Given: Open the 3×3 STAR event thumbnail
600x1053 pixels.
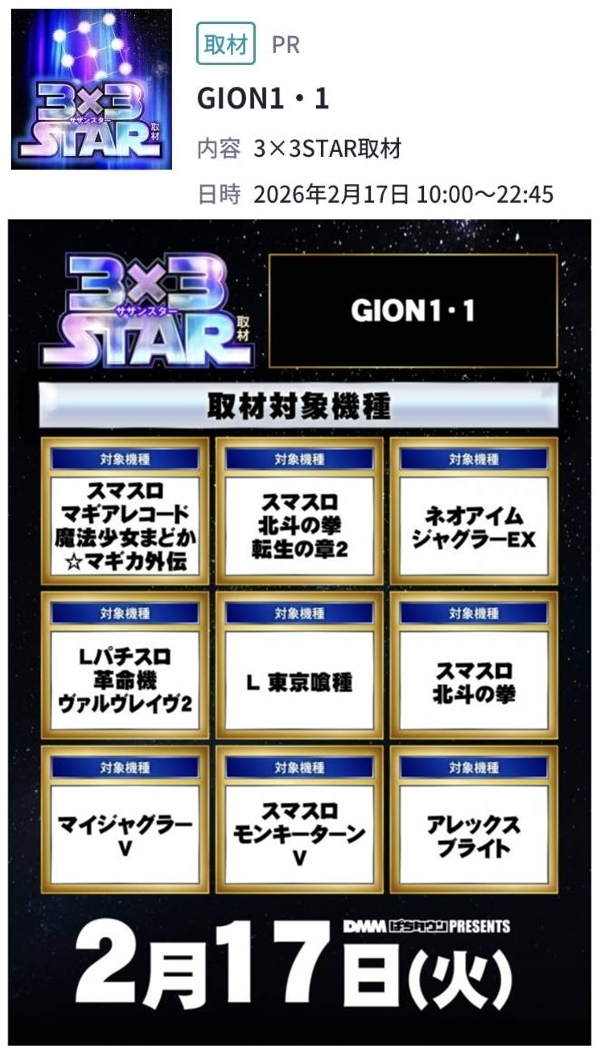Looking at the screenshot, I should (91, 90).
